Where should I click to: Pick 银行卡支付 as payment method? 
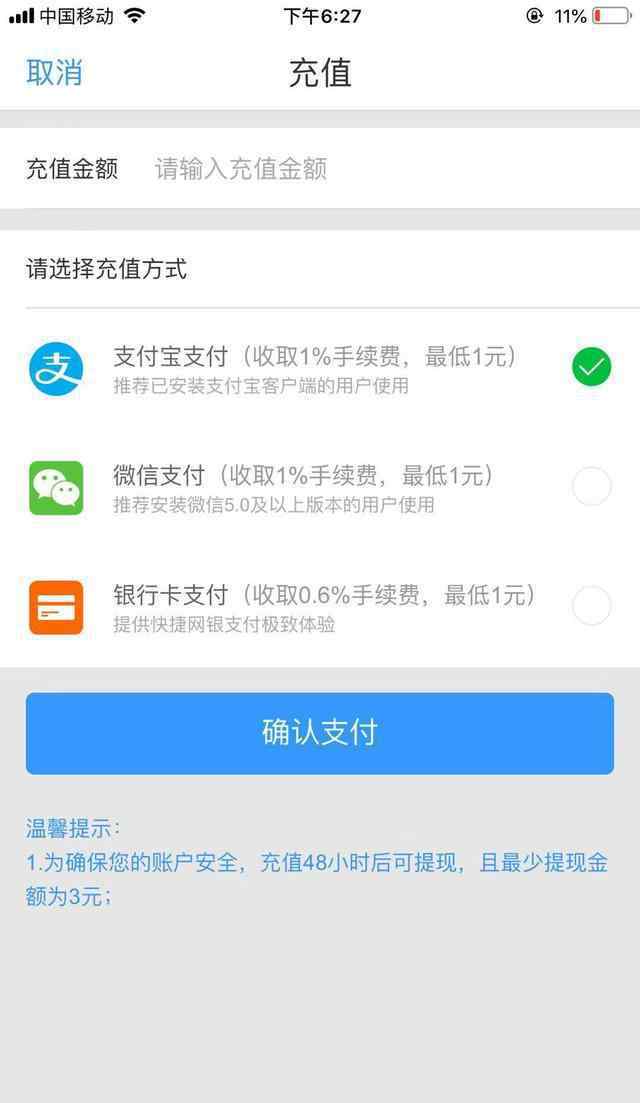coord(320,606)
